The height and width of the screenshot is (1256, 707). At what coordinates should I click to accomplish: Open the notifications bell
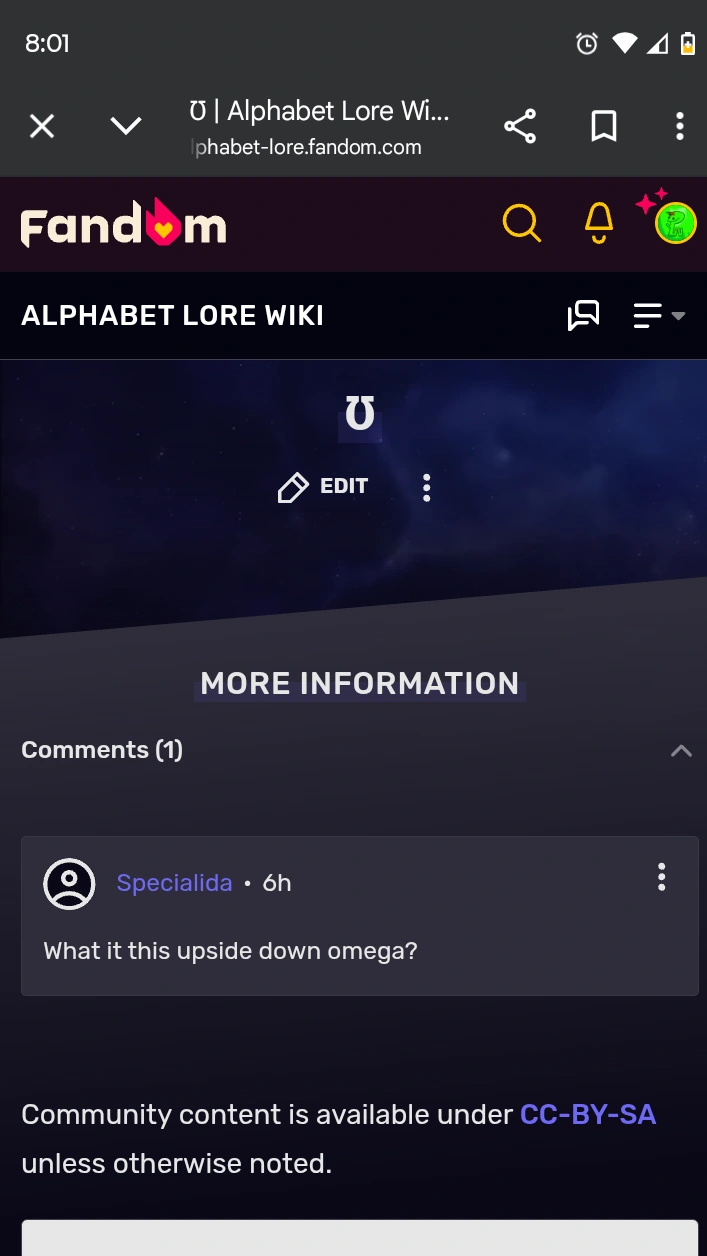coord(598,223)
